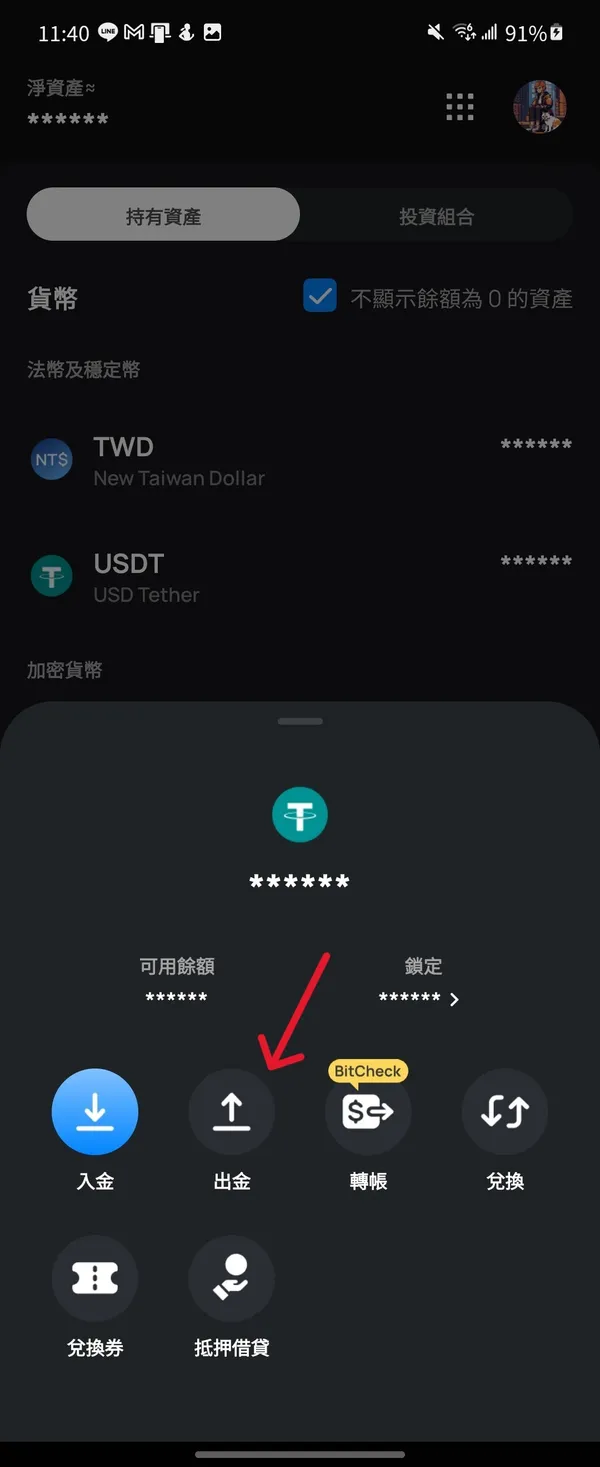This screenshot has height=1467, width=600.
Task: Uncheck 不顯示餘額為 0 的資產 checkbox
Action: click(320, 297)
